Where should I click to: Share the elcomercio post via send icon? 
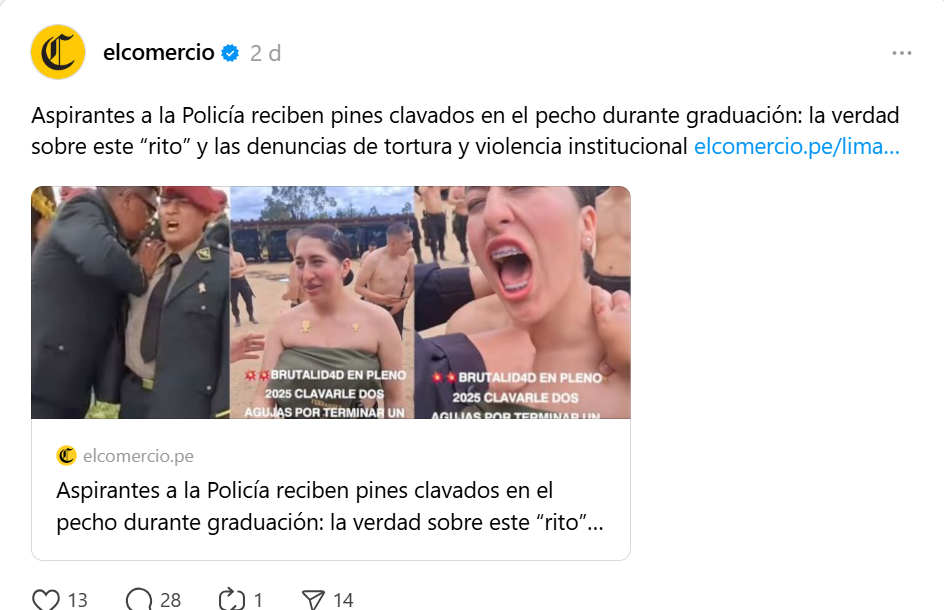point(314,599)
